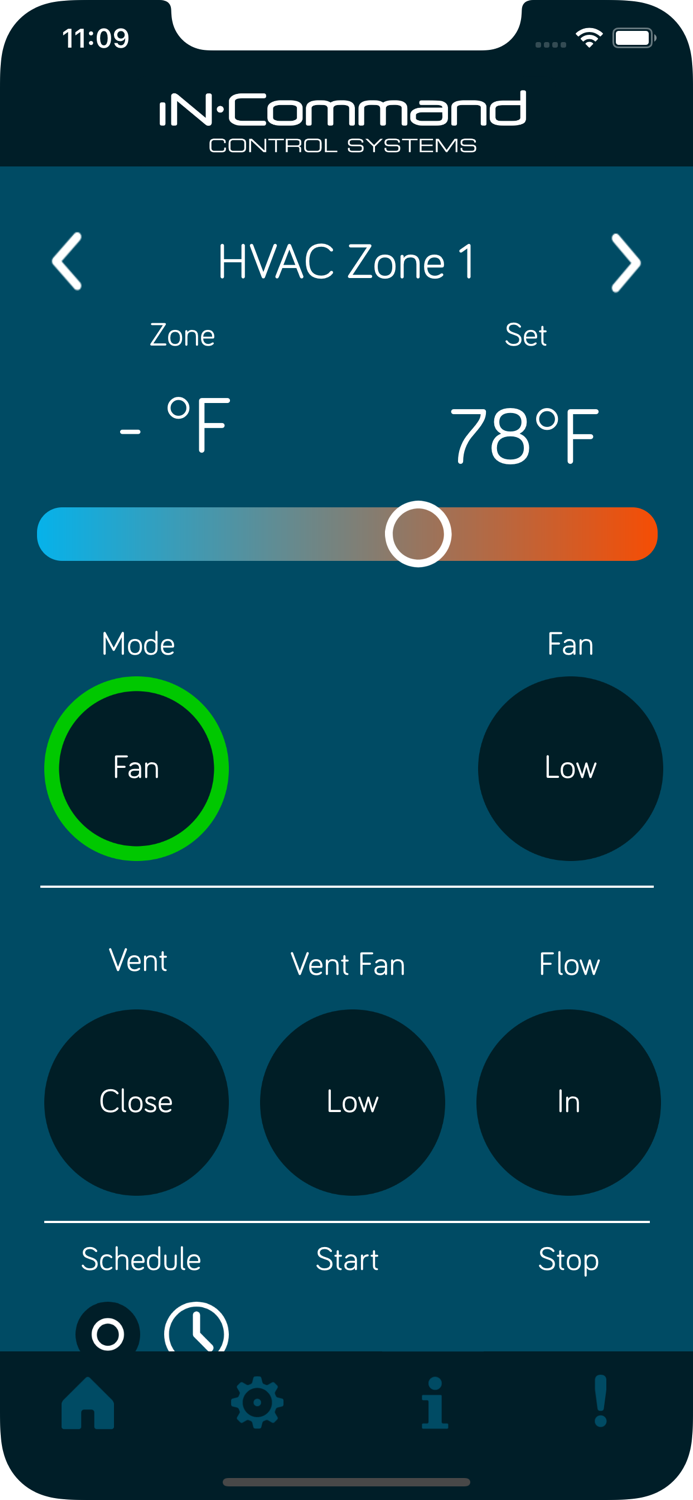The width and height of the screenshot is (693, 1500).
Task: Open the Info tab
Action: coord(434,1403)
